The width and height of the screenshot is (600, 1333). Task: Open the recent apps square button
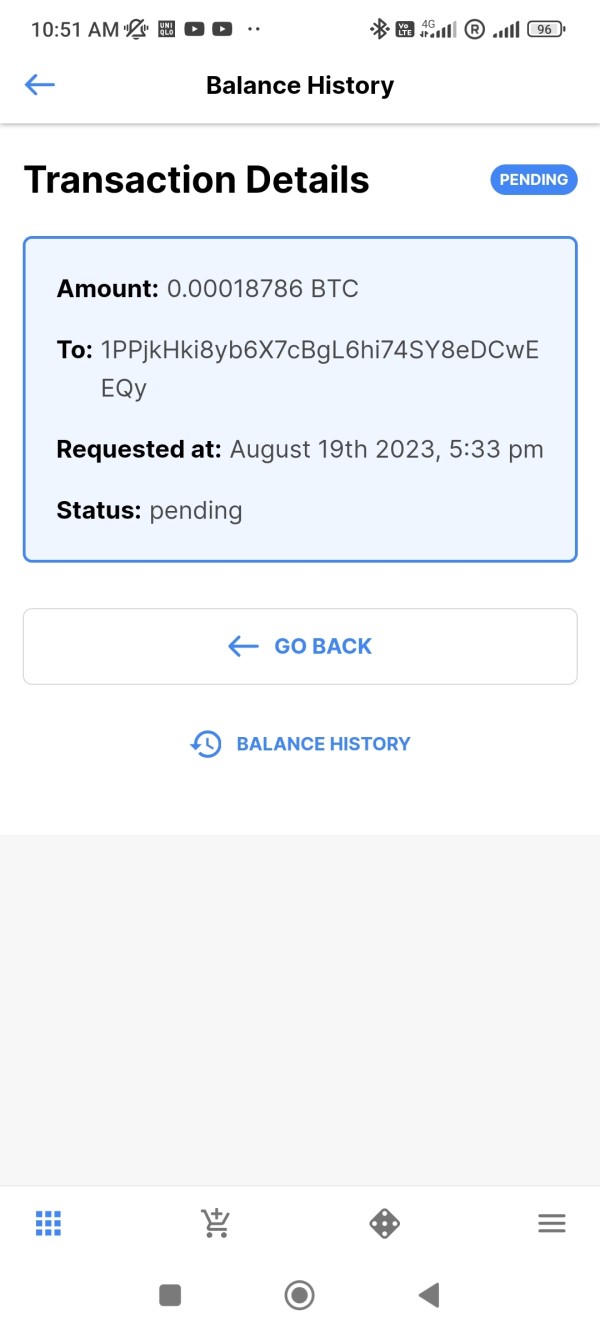170,1295
